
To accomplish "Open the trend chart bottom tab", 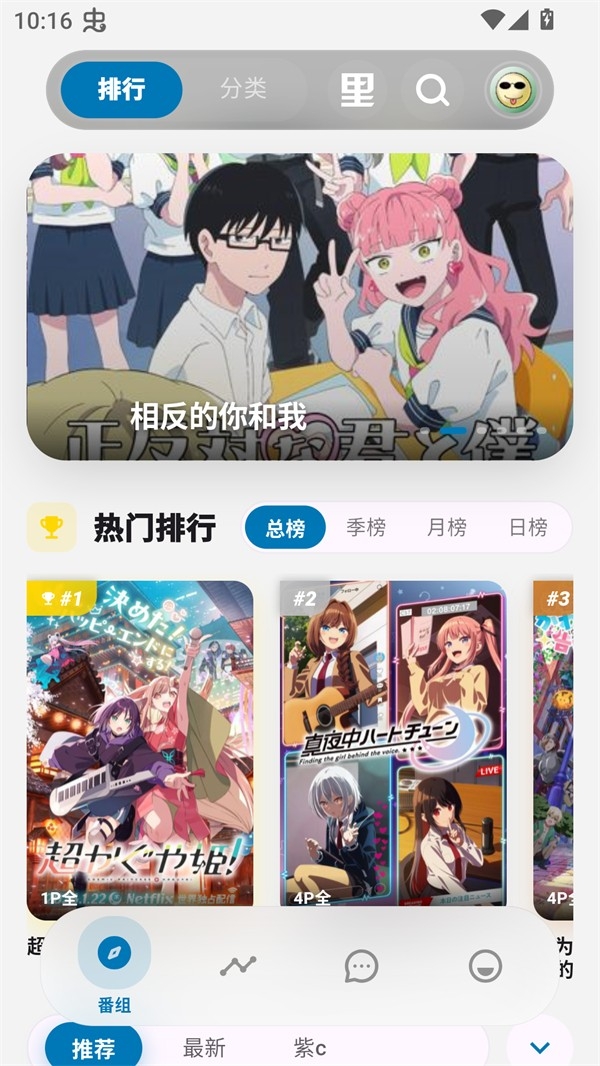I will (x=238, y=966).
